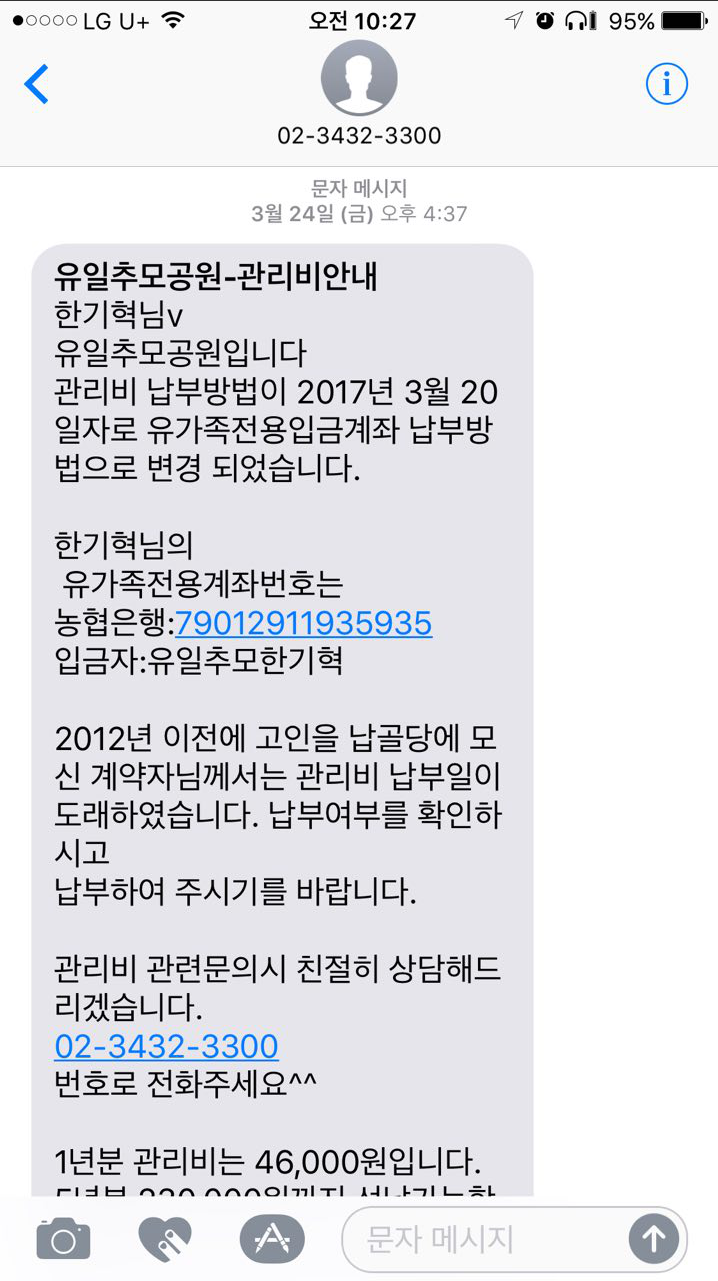Tap the account number 79012911935935 link
This screenshot has height=1281, width=718.
(x=303, y=623)
